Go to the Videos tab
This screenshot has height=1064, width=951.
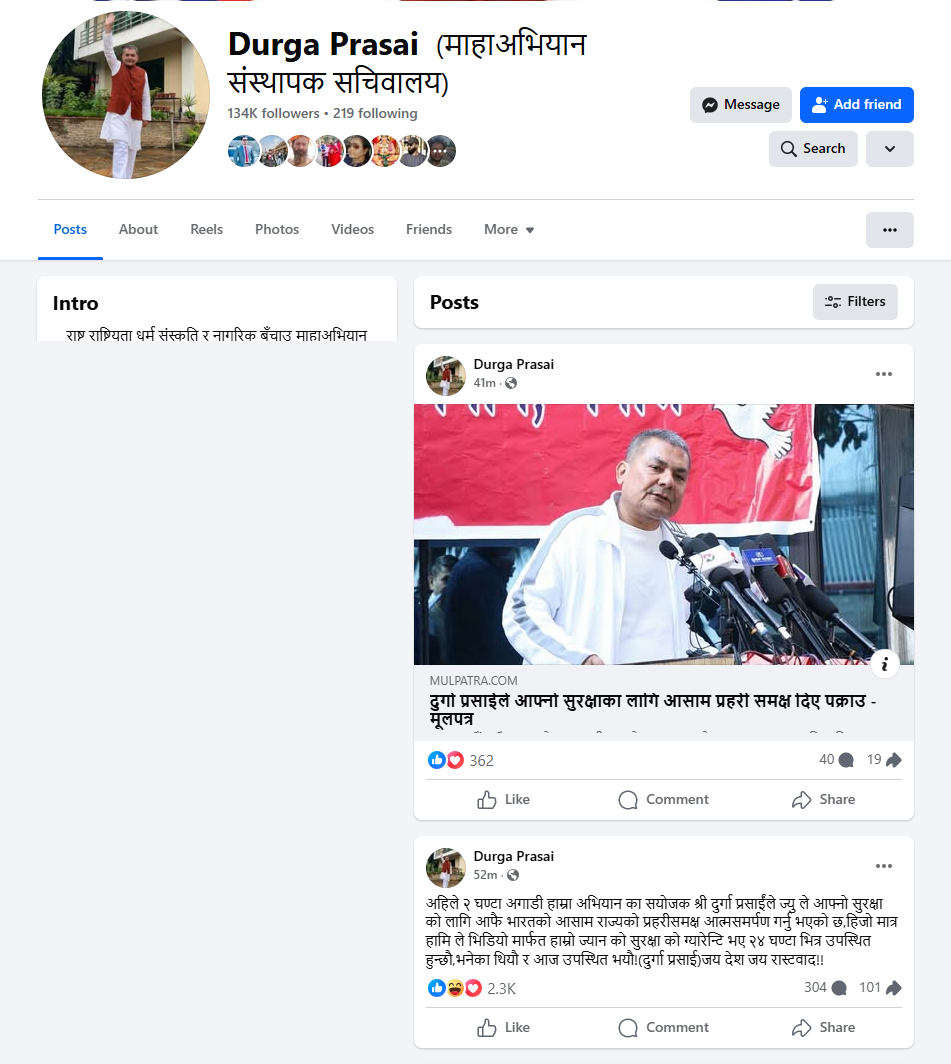(352, 230)
